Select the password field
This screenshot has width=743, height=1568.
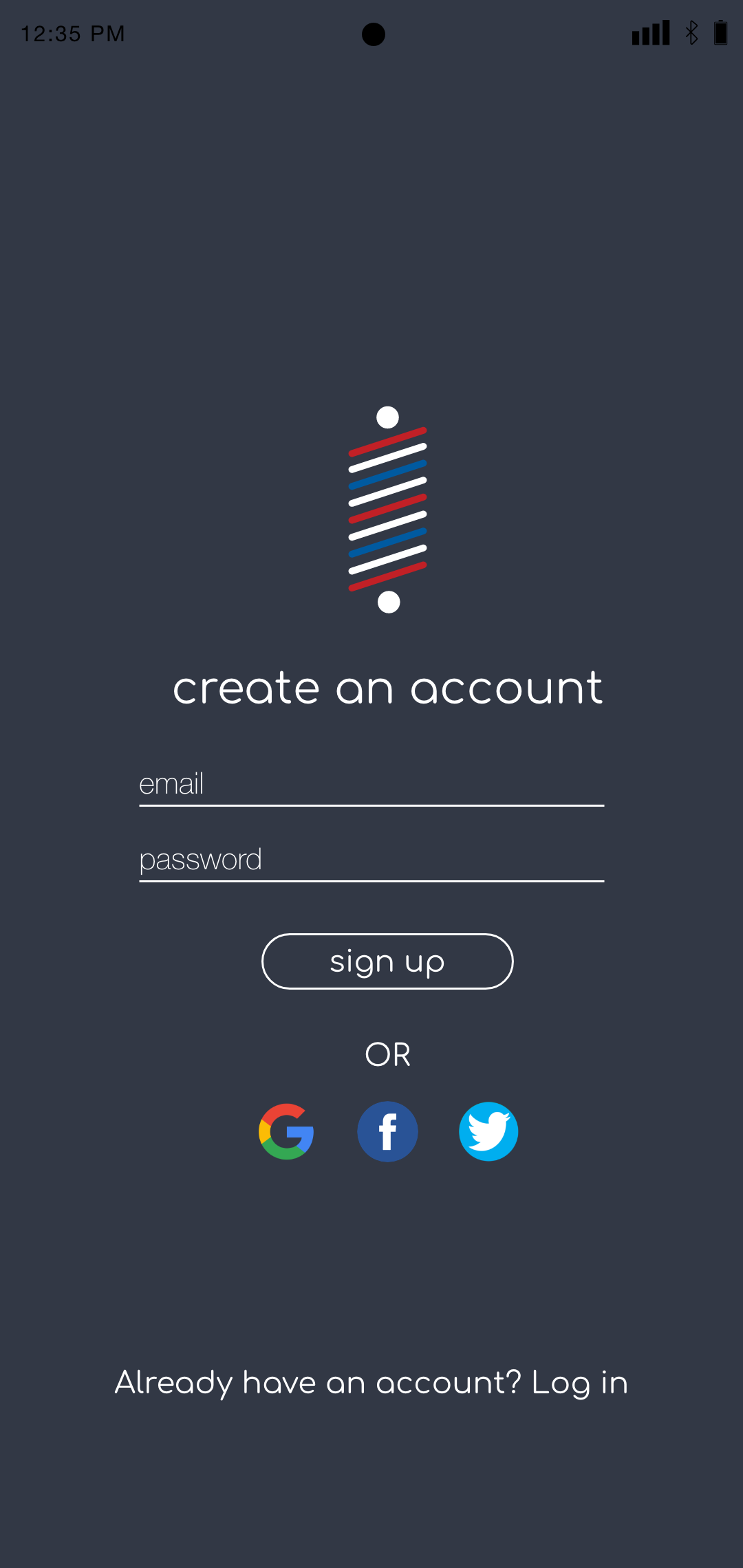pos(371,861)
